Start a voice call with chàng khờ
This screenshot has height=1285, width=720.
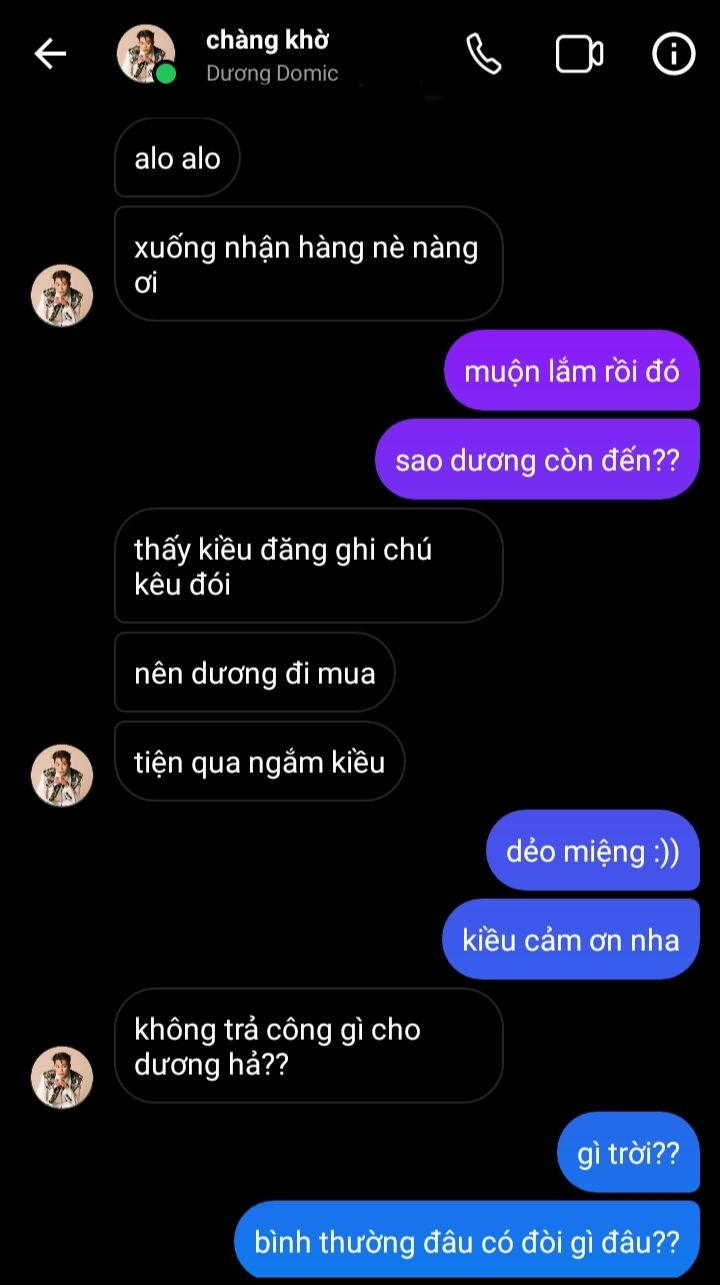(x=483, y=54)
